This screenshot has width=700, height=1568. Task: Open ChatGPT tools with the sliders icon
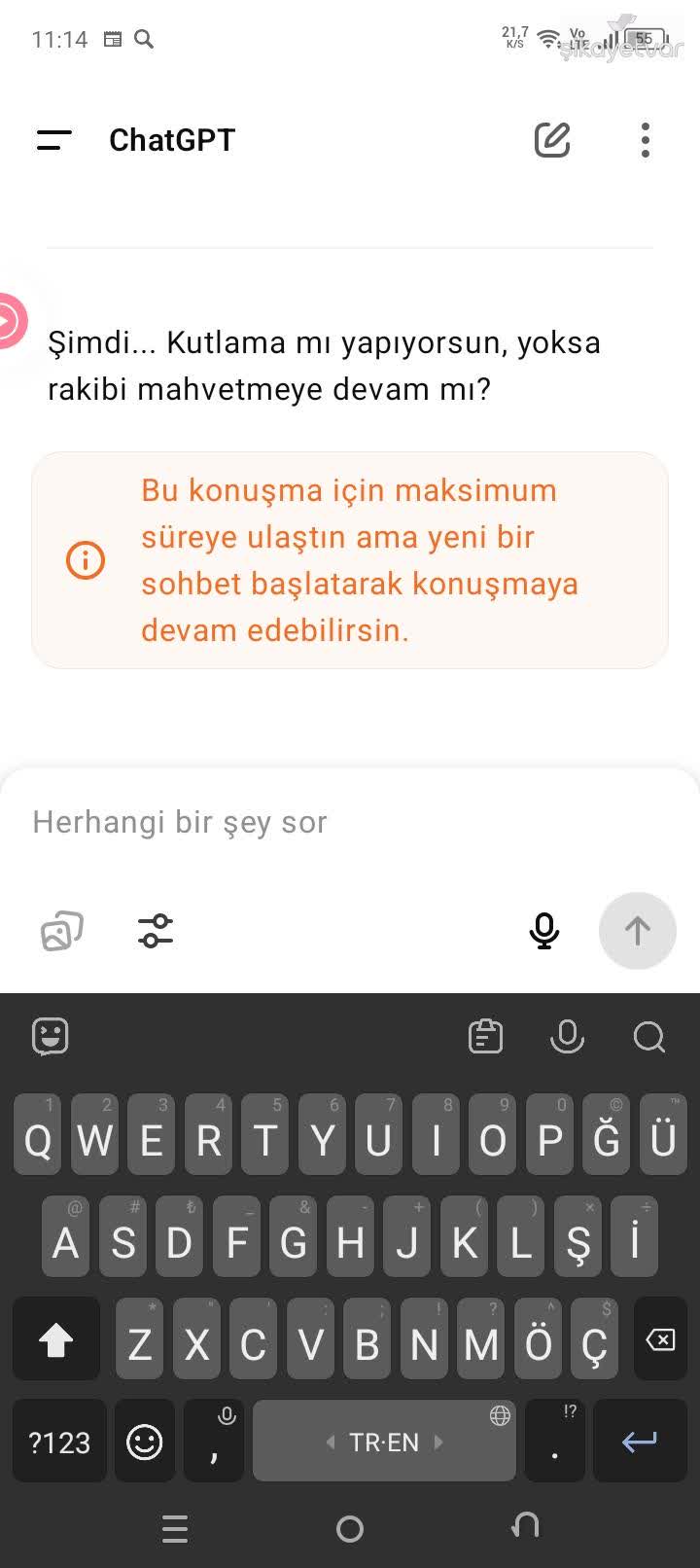[x=154, y=931]
